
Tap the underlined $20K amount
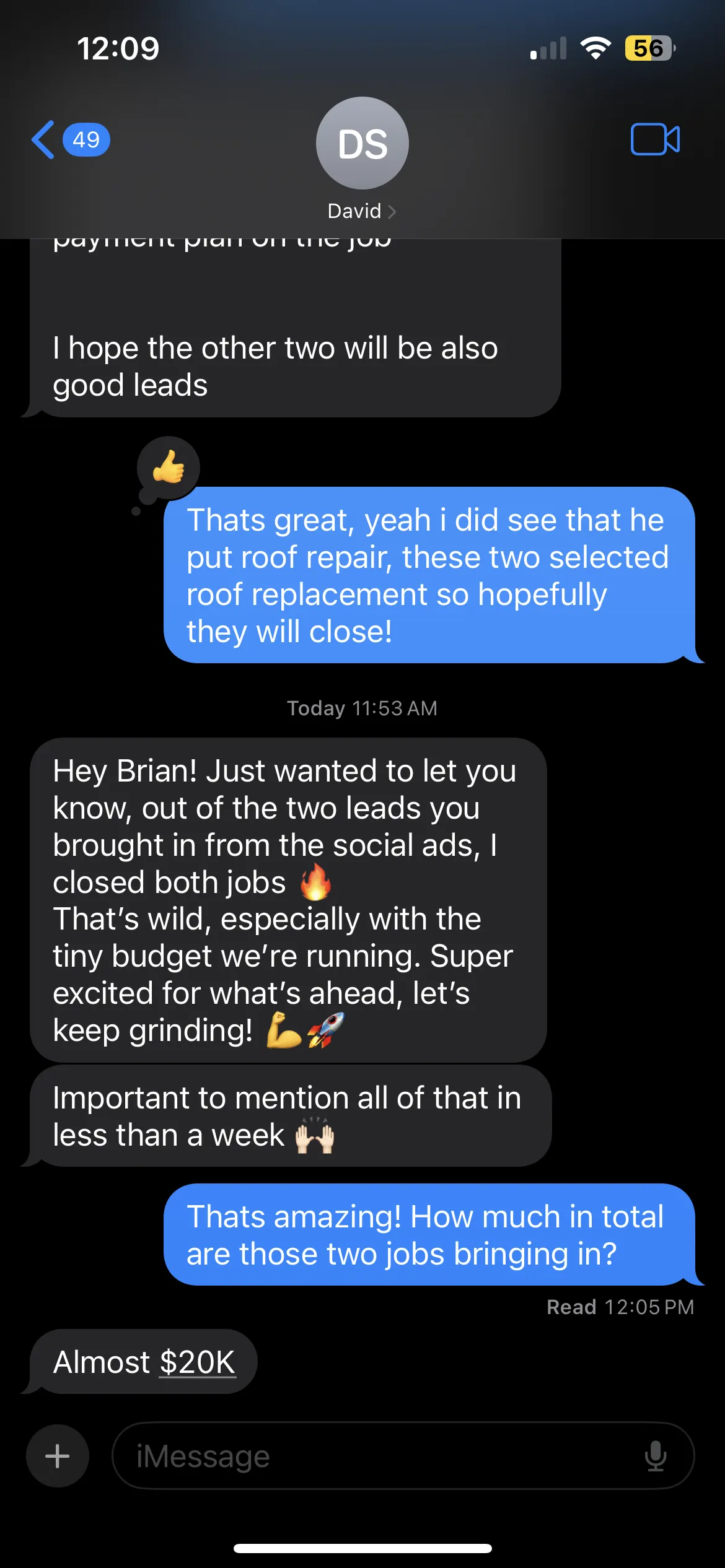pyautogui.click(x=198, y=1362)
